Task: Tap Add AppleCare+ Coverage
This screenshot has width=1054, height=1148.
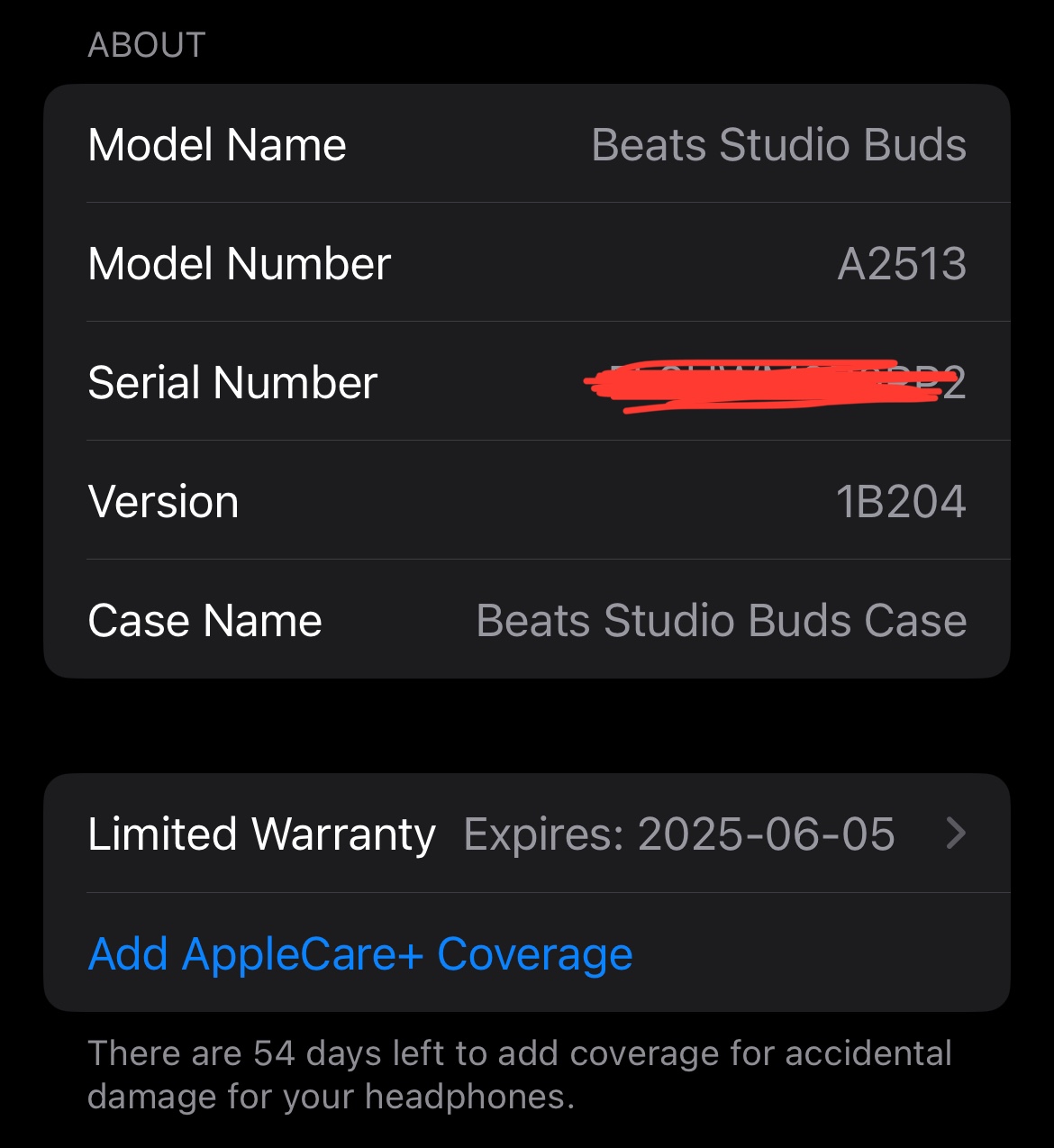Action: point(360,954)
